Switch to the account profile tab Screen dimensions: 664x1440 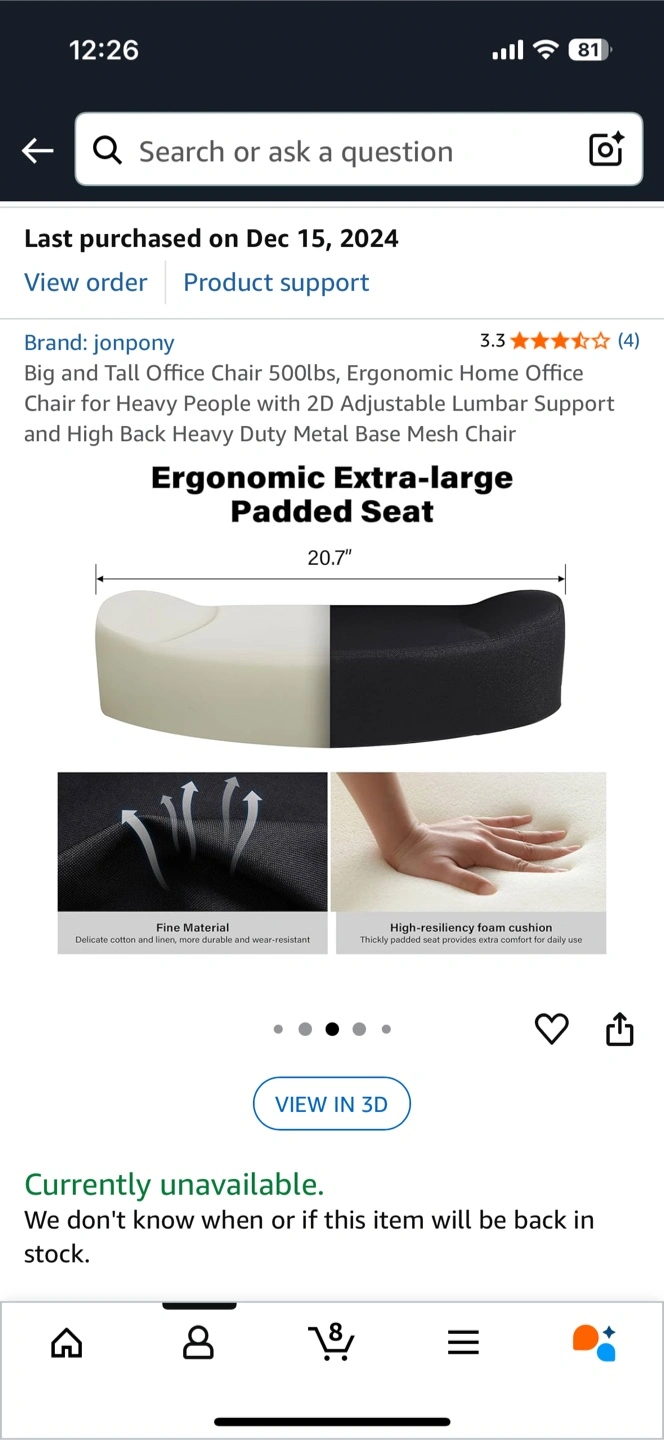(x=198, y=1342)
